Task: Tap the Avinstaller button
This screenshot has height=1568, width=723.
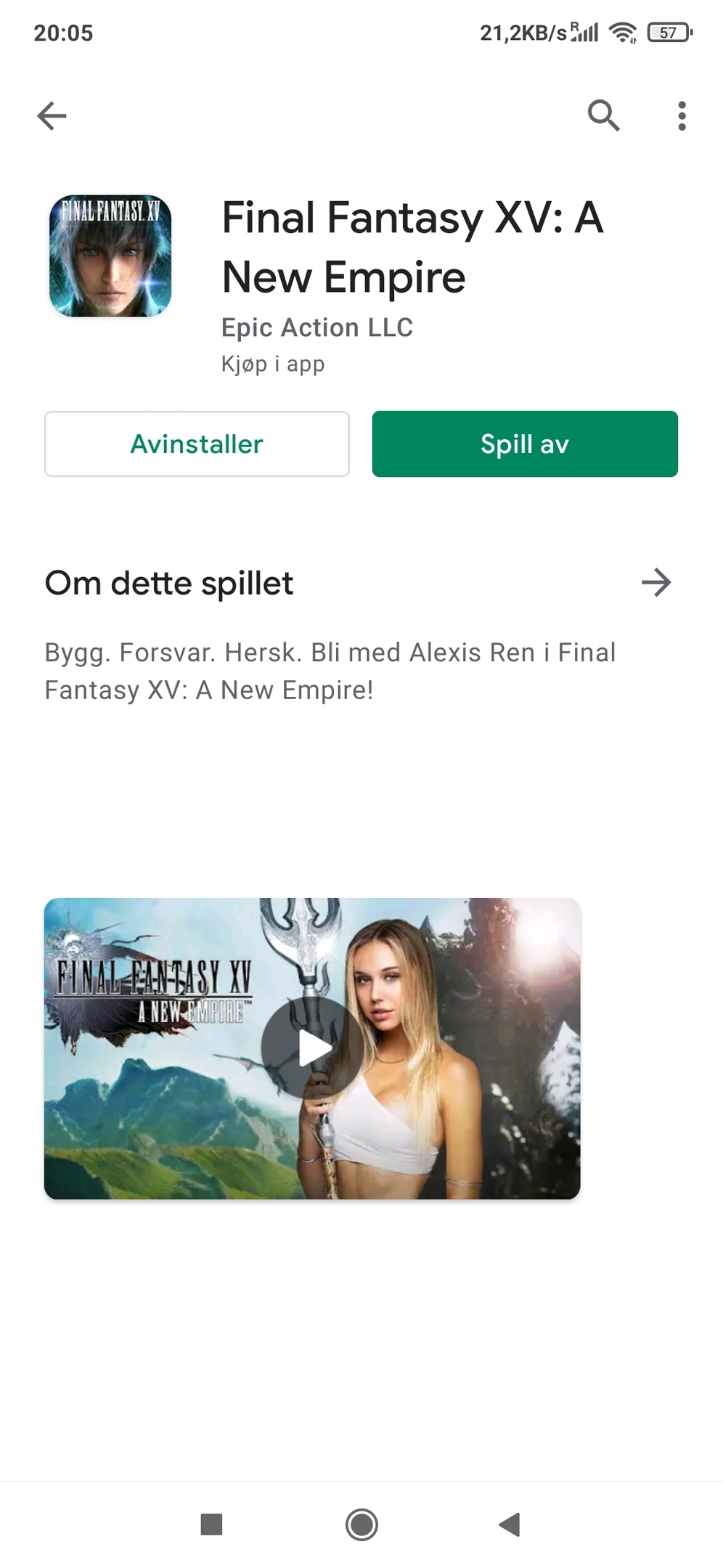Action: click(x=197, y=444)
